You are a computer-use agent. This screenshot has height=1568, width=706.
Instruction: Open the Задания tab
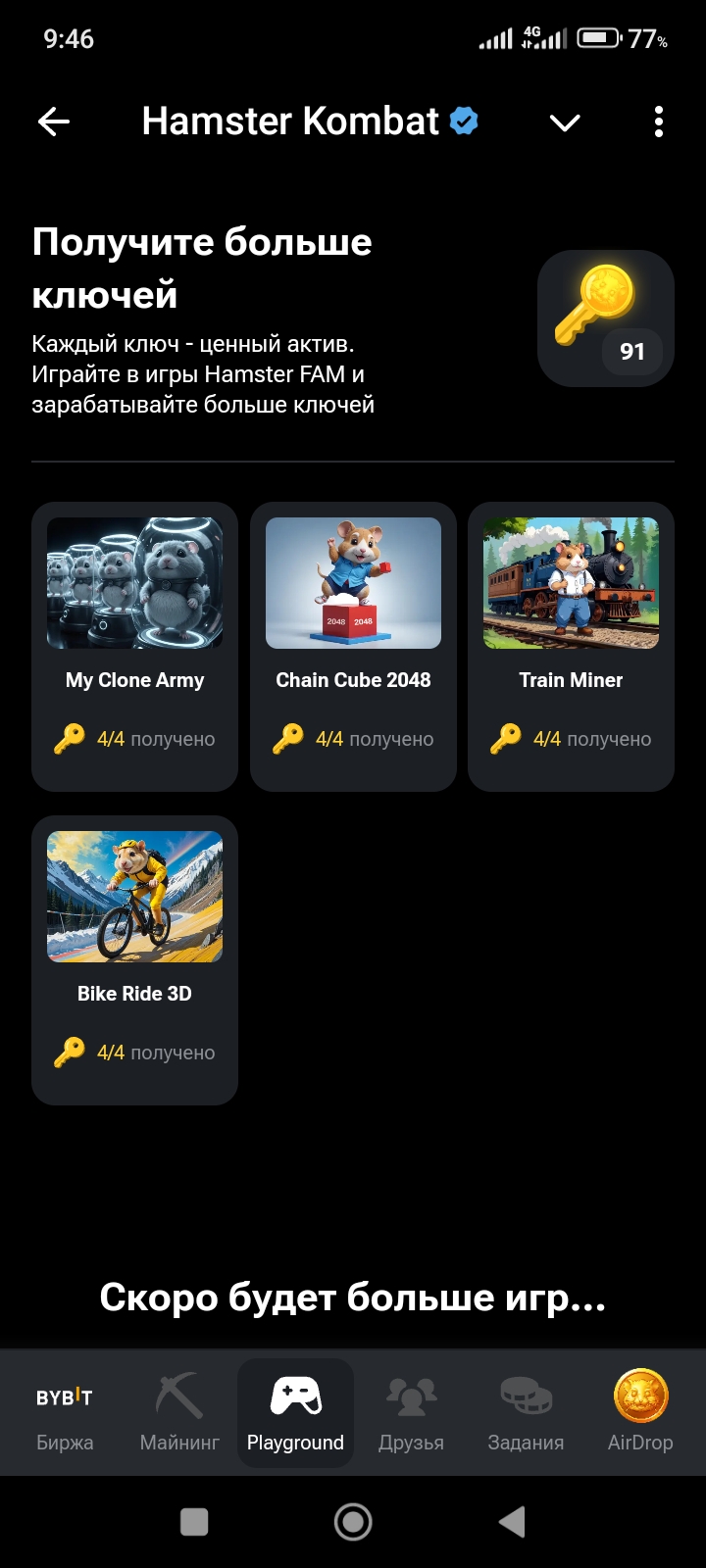[x=526, y=1413]
